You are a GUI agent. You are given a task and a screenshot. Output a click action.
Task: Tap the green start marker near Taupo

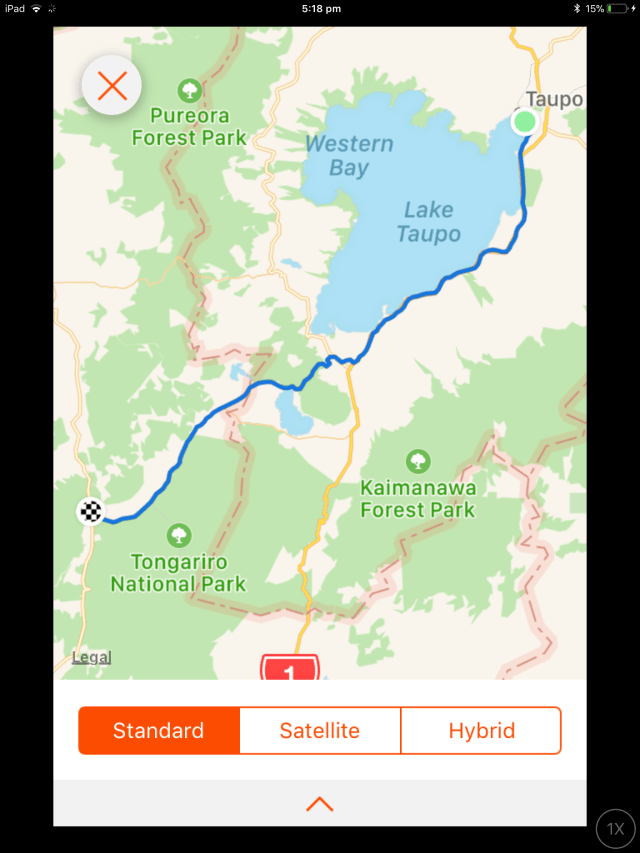tap(524, 123)
